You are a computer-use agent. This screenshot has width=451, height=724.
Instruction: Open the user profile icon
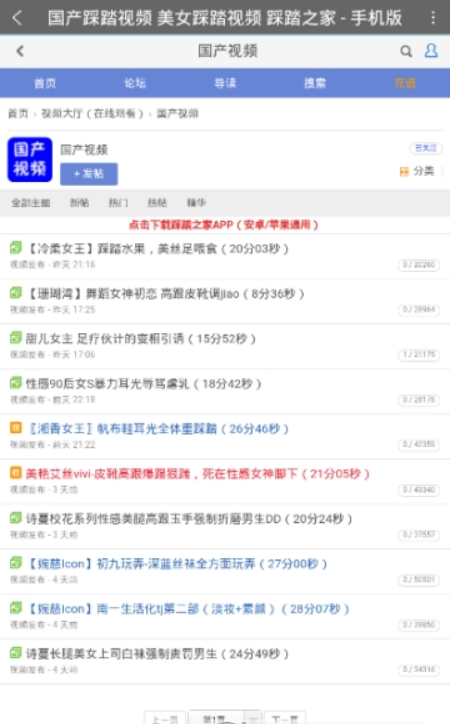(x=431, y=51)
